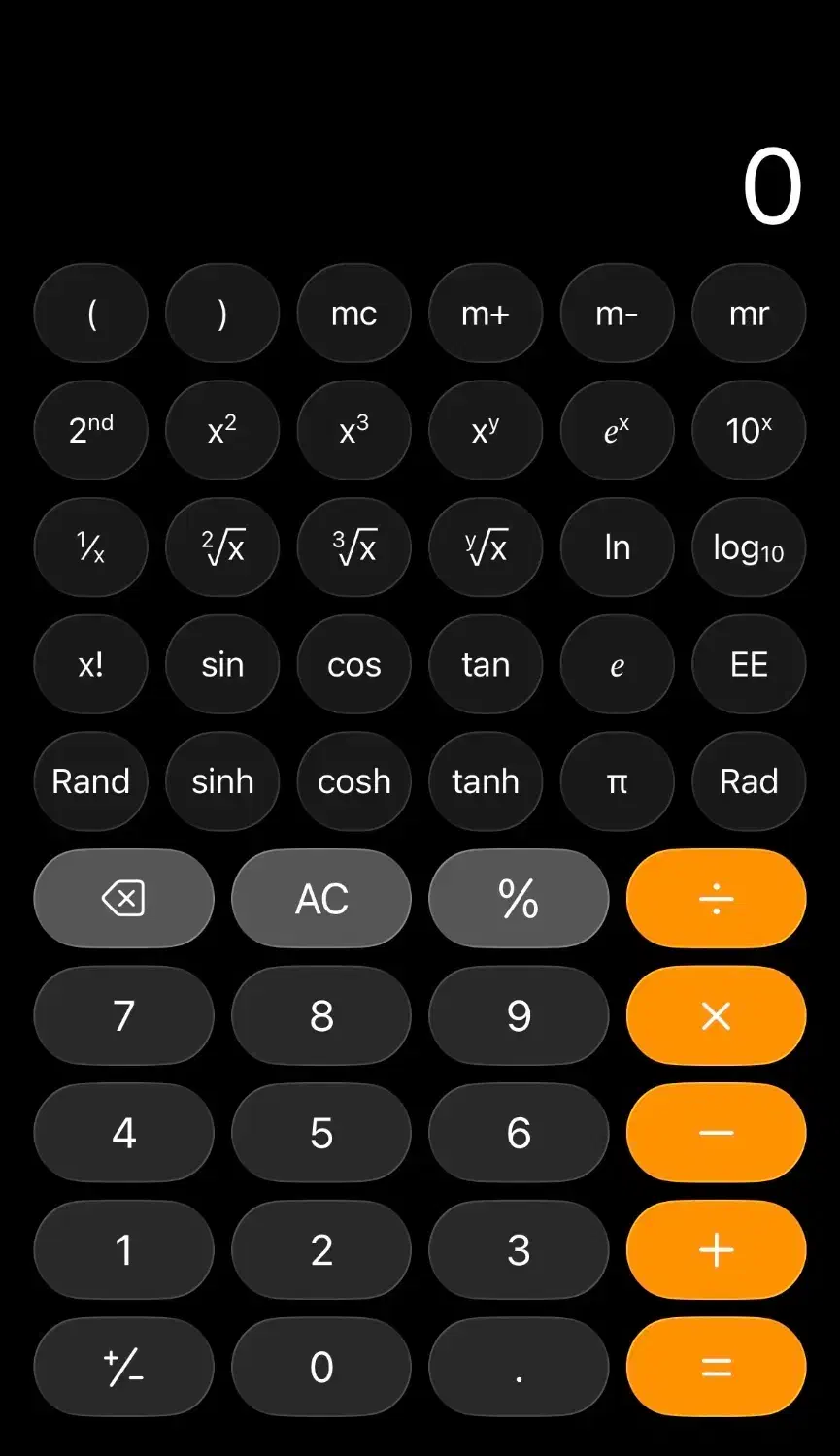Insert an opening parenthesis

coord(90,314)
